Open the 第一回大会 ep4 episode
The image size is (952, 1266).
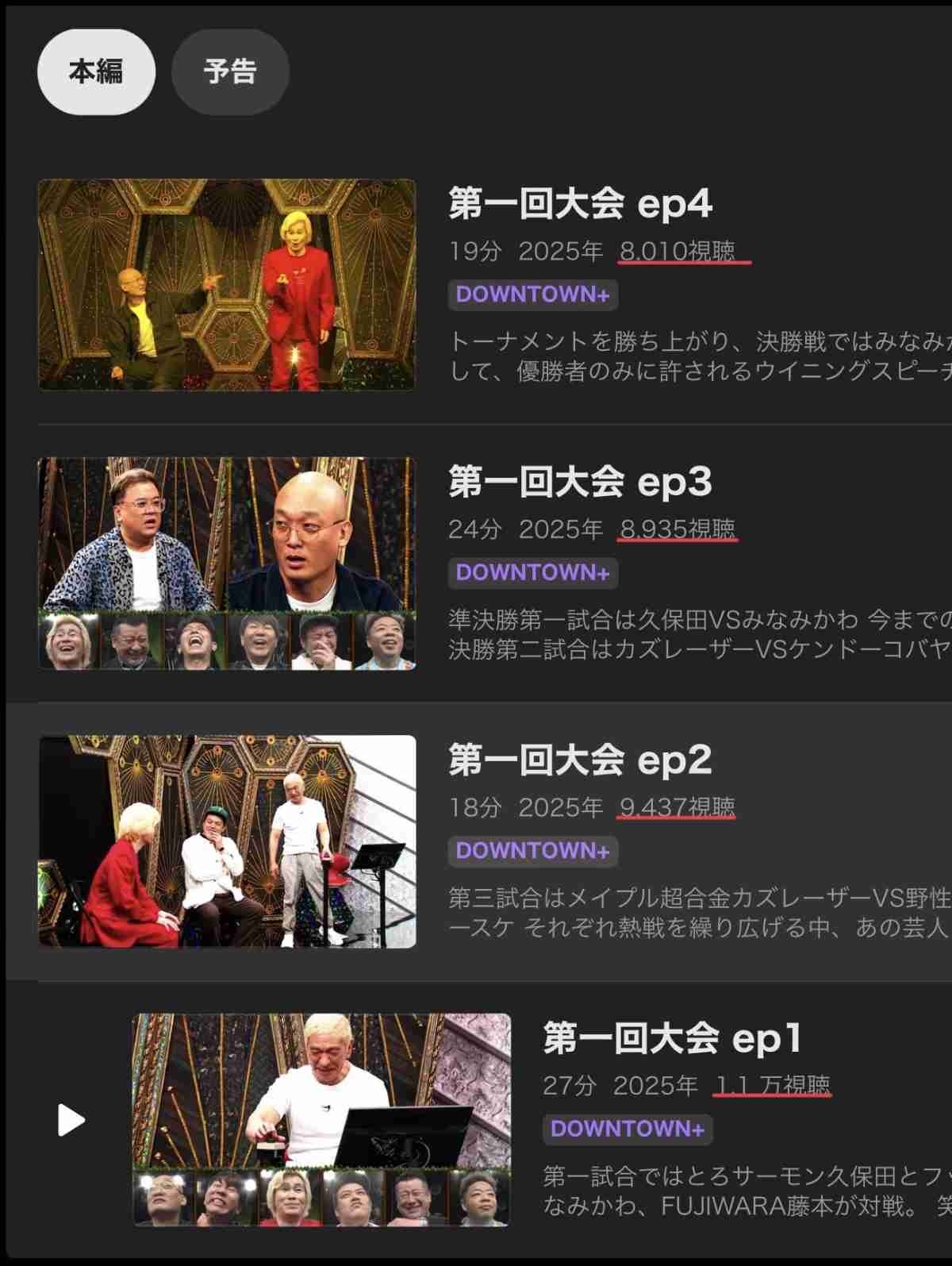coord(580,204)
